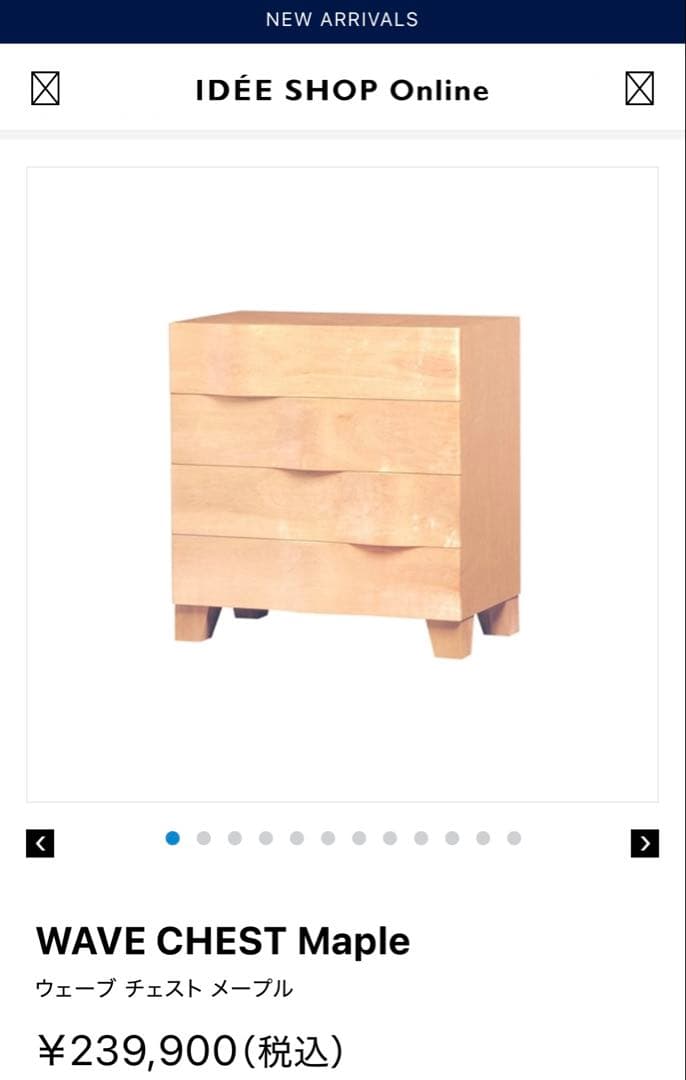This screenshot has width=686, height=1080.
Task: Tap the IDÉE SHOP Online header title
Action: coord(342,91)
